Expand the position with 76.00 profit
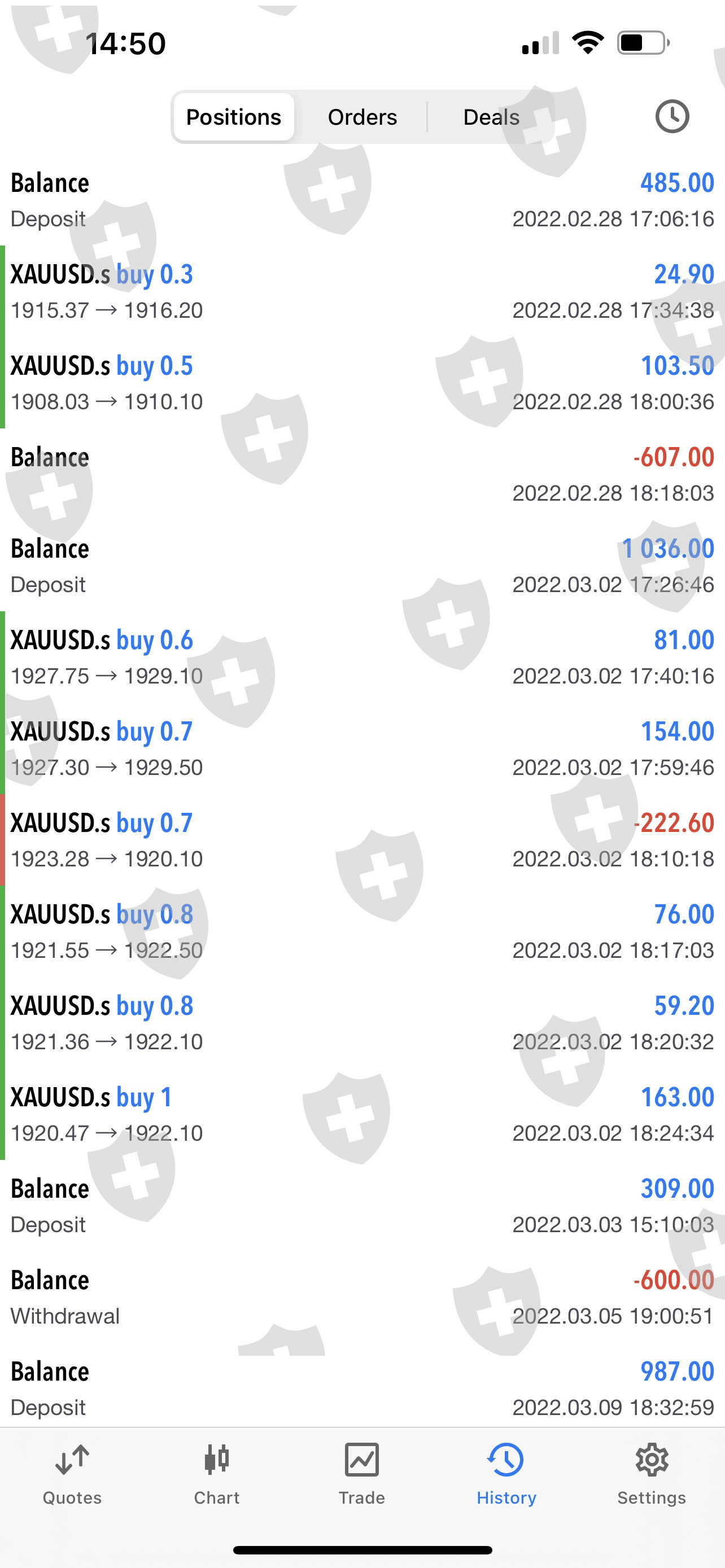The image size is (725, 1568). pos(362,931)
